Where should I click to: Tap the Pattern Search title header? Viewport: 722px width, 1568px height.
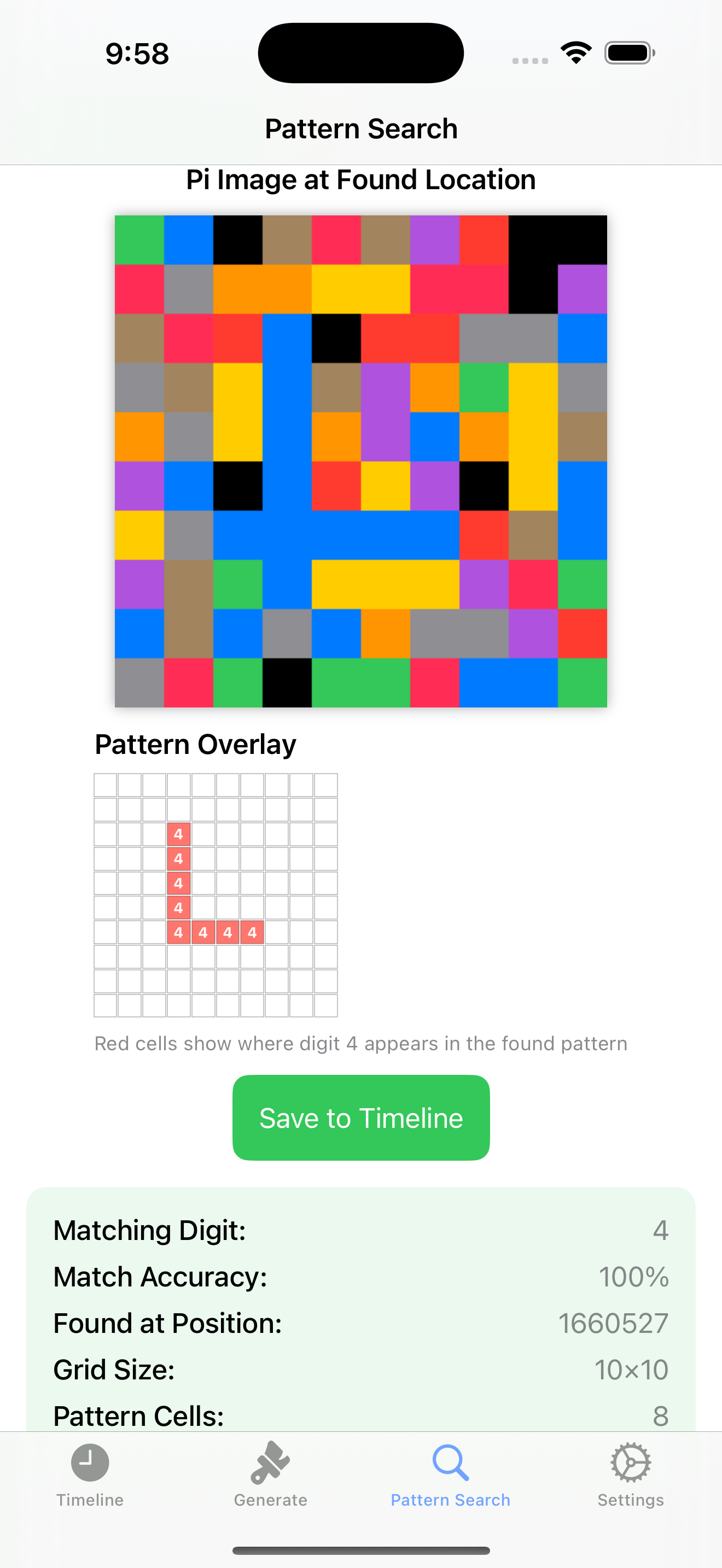(x=360, y=128)
